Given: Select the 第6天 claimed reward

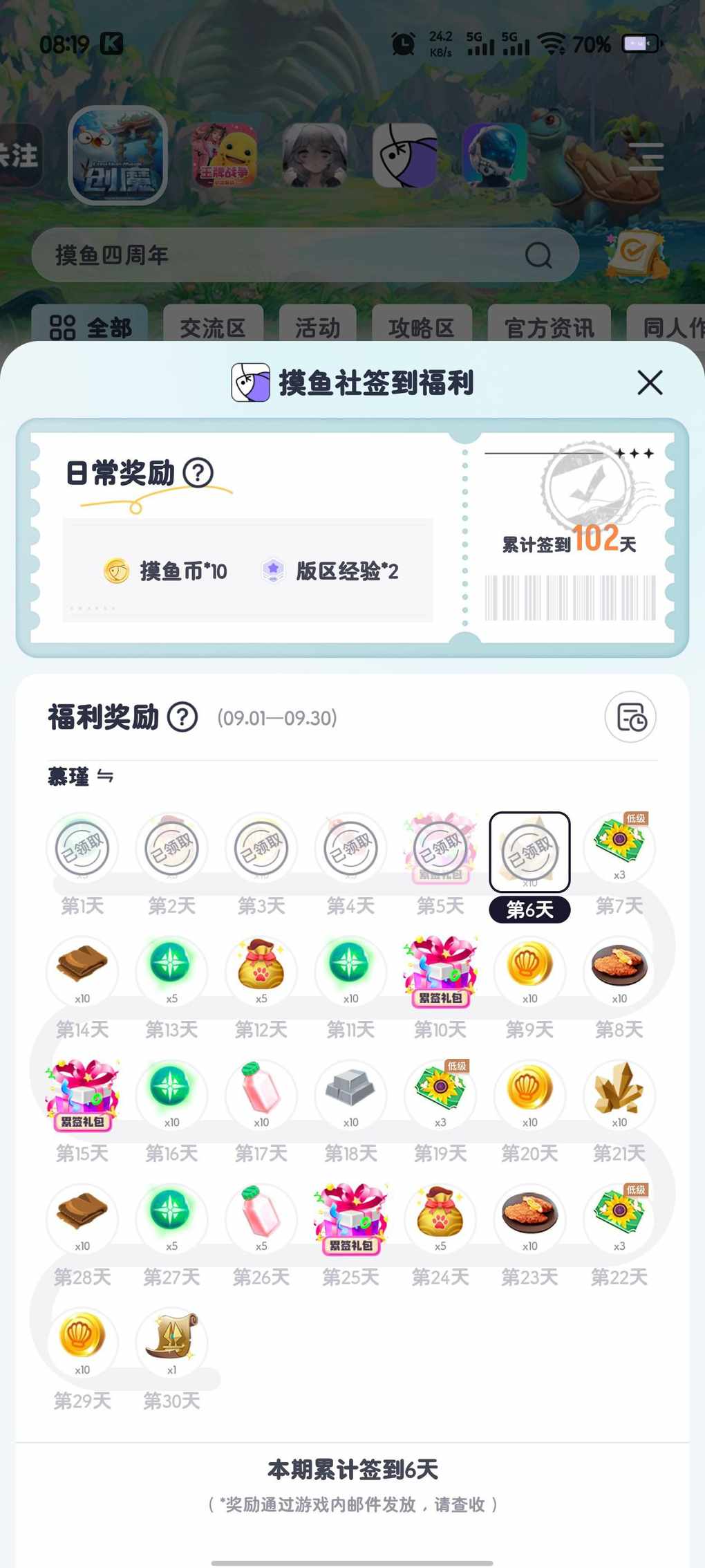Looking at the screenshot, I should click(529, 852).
